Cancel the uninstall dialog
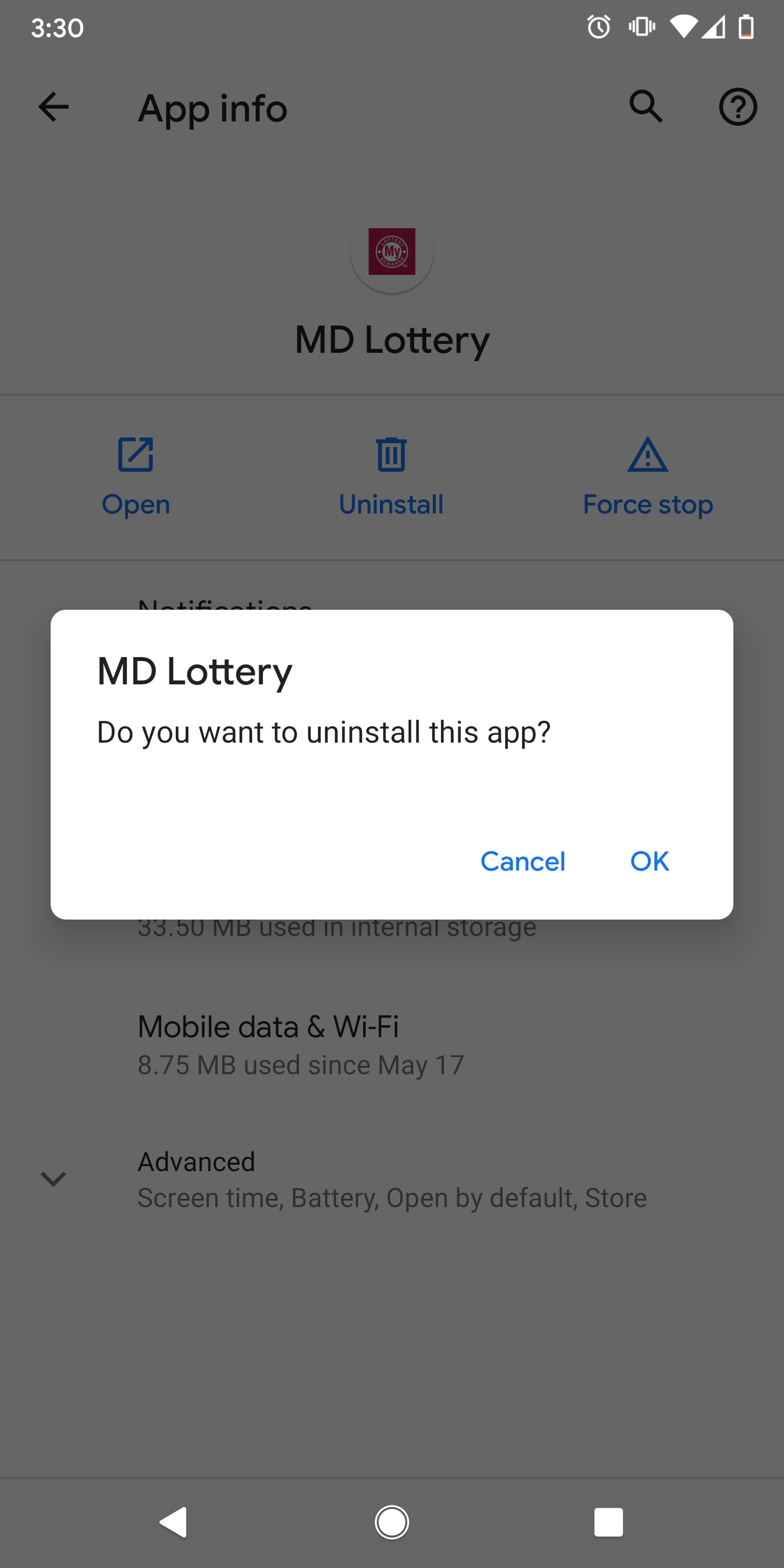784x1568 pixels. pyautogui.click(x=522, y=861)
